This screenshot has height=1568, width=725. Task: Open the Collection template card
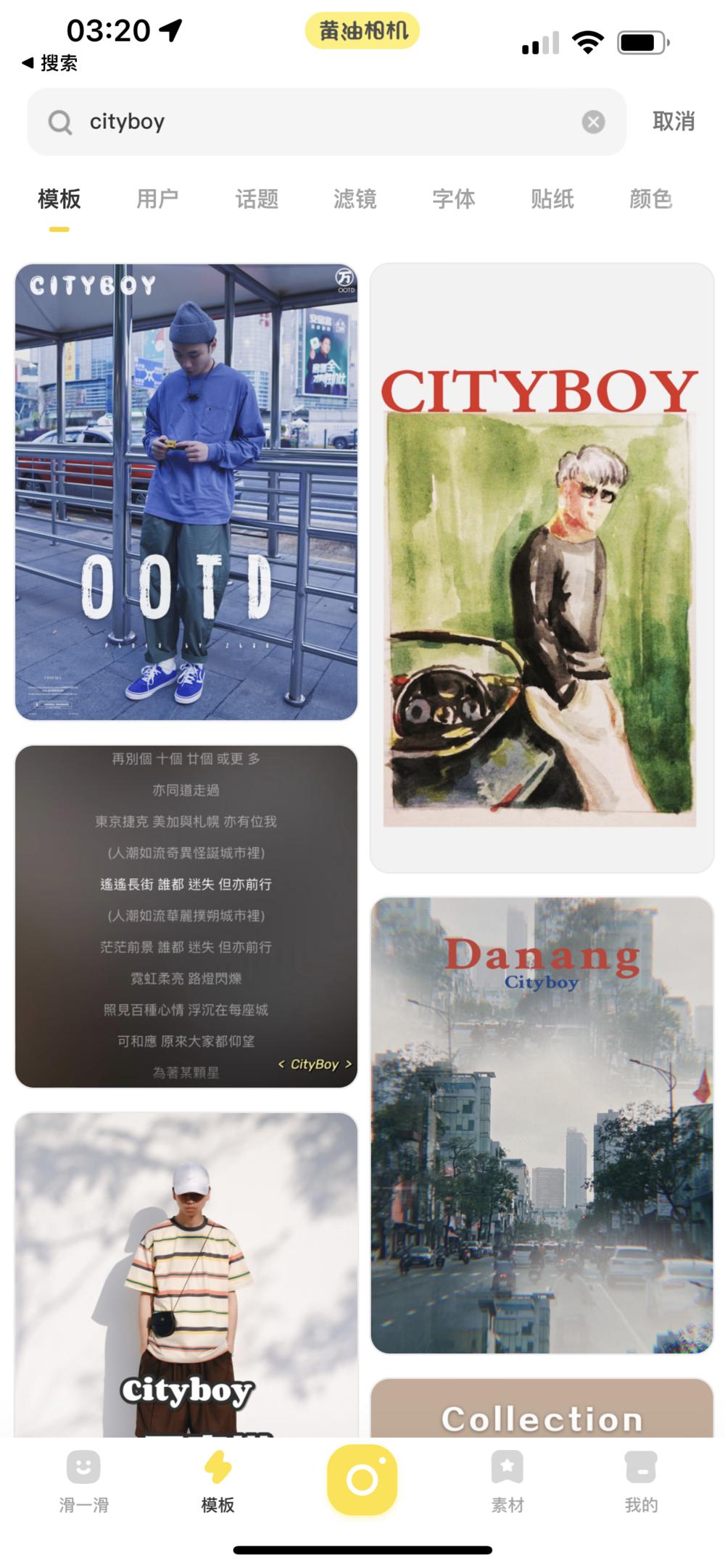click(542, 1409)
